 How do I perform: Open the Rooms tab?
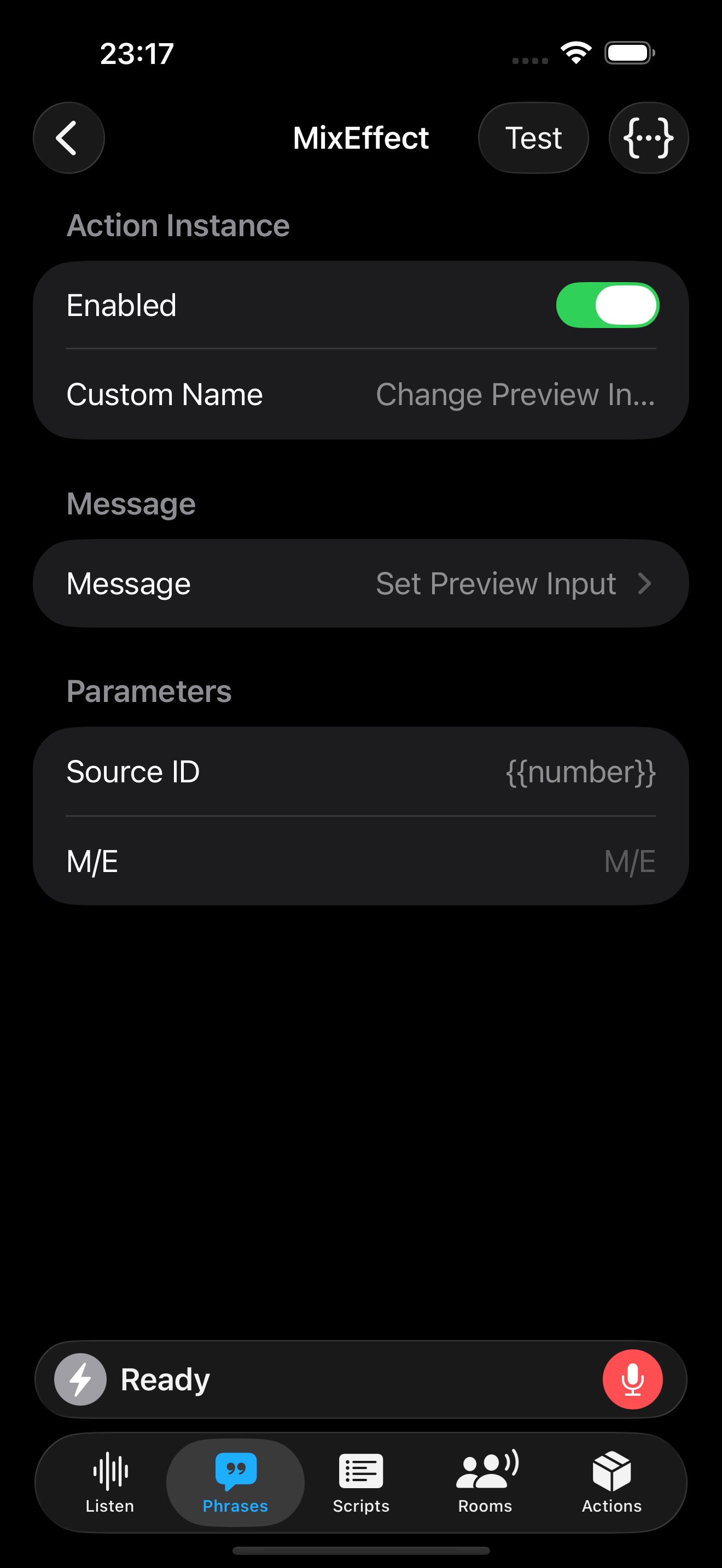(485, 1483)
